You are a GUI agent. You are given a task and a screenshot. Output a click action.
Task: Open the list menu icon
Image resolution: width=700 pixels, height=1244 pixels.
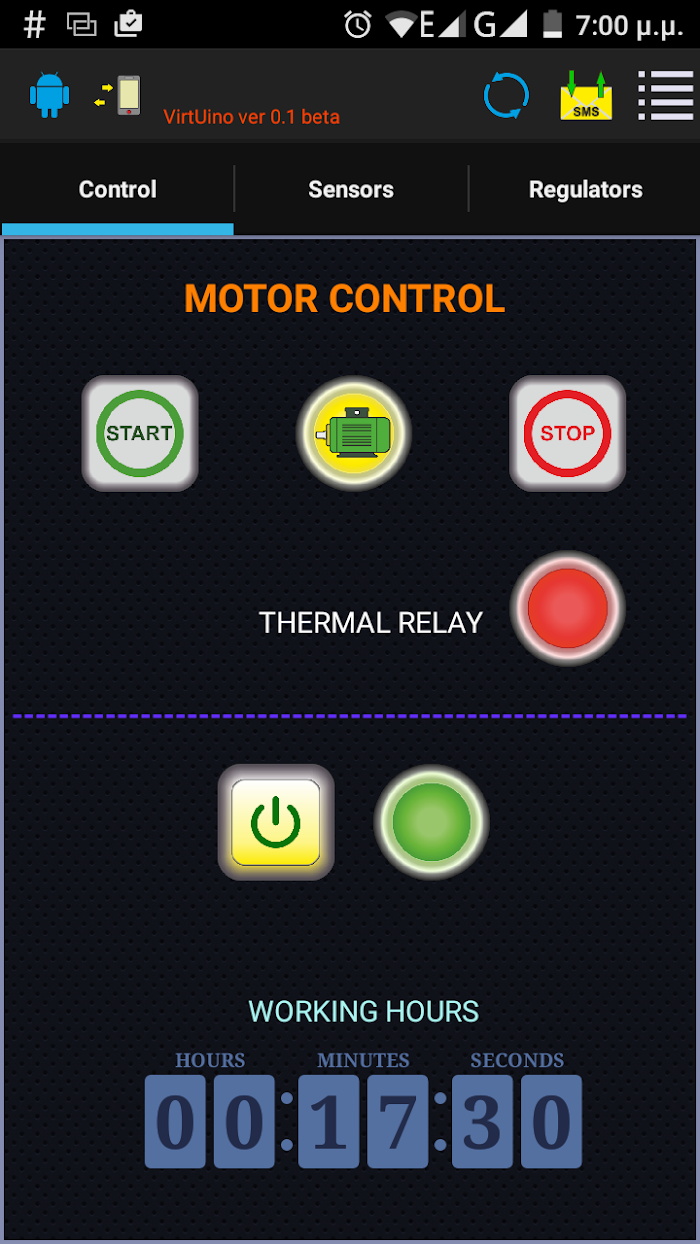[x=666, y=96]
